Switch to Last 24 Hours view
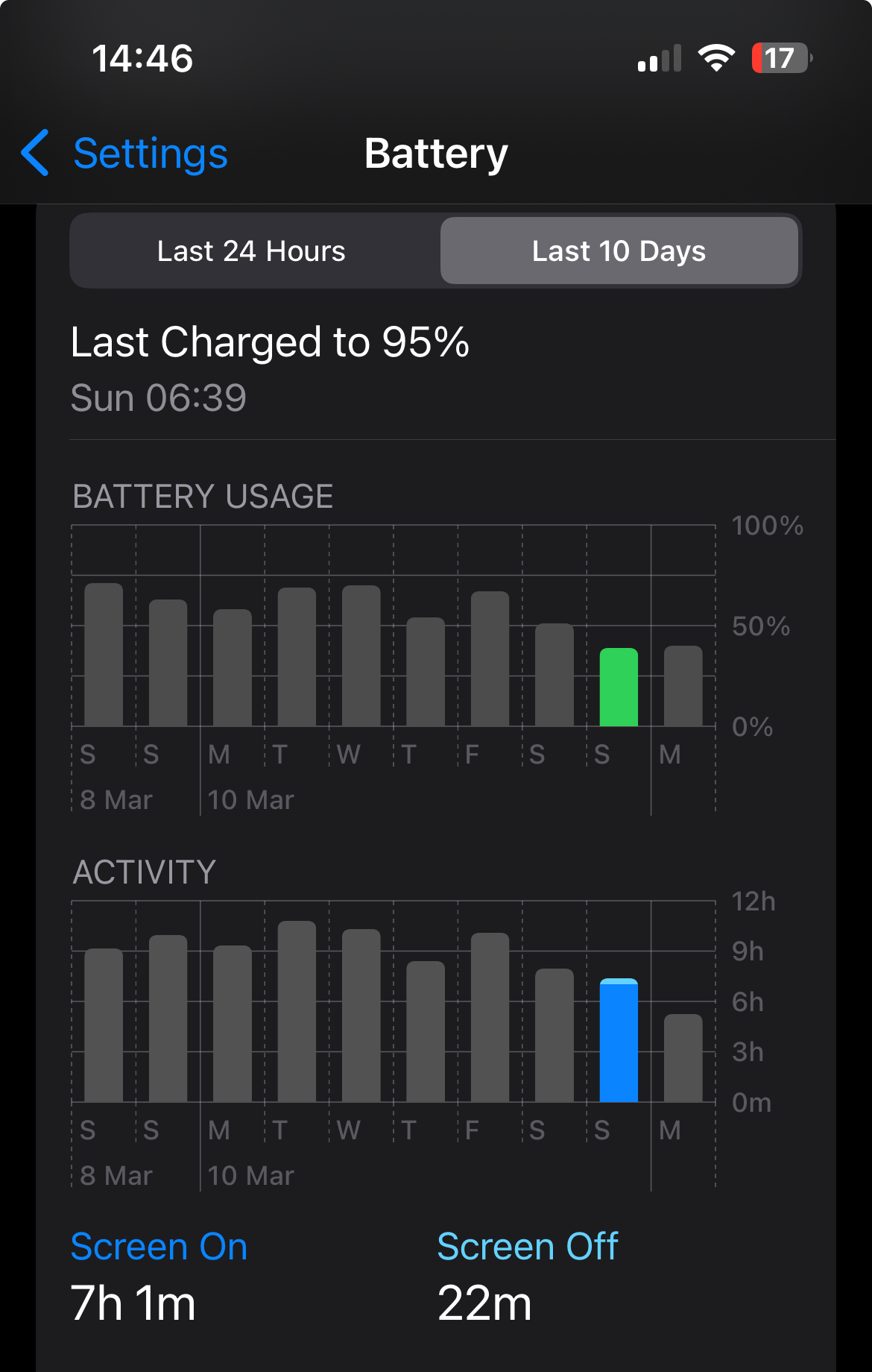872x1372 pixels. pos(252,251)
